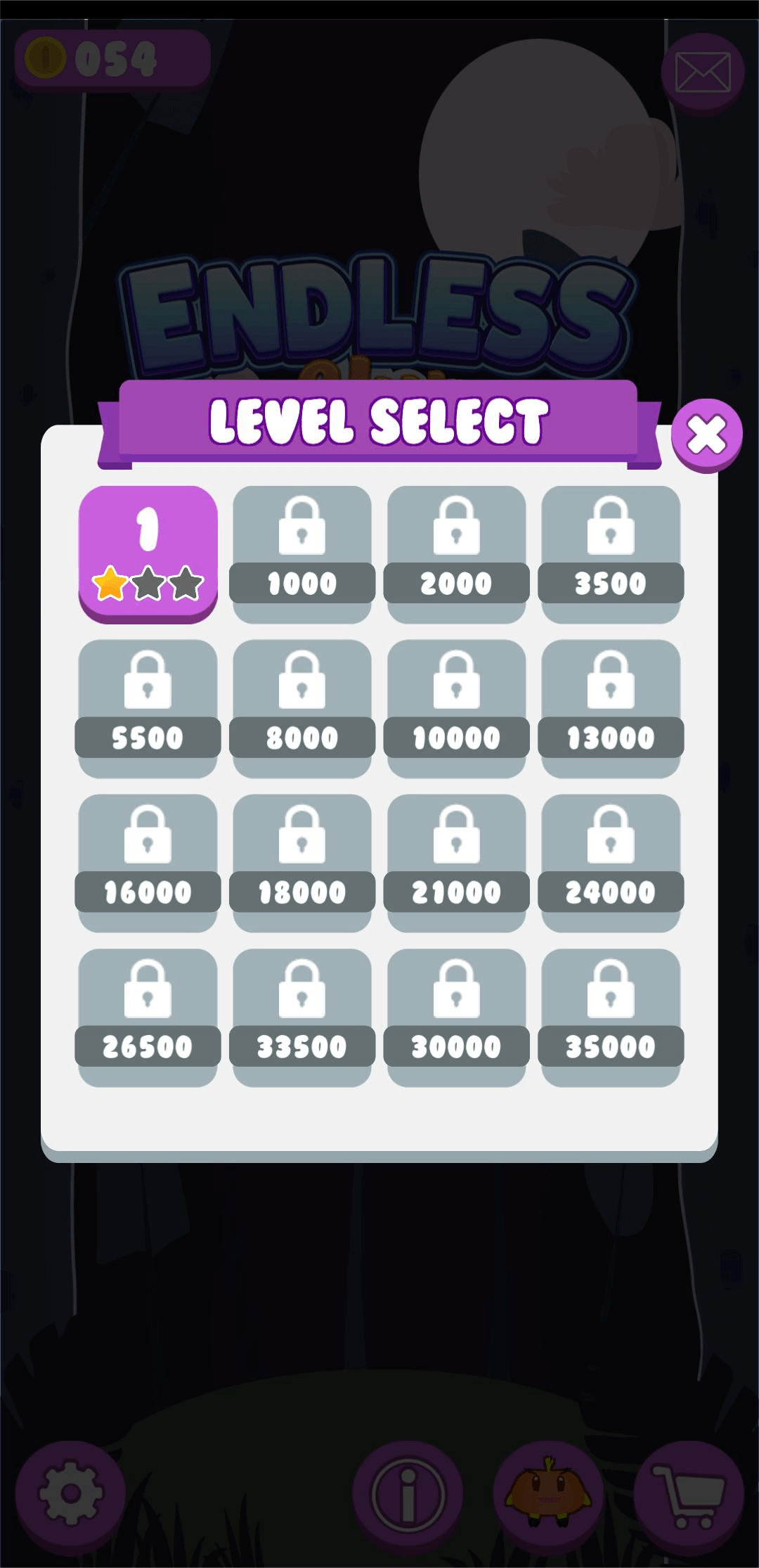Open the locked level requiring 13000

click(x=611, y=707)
